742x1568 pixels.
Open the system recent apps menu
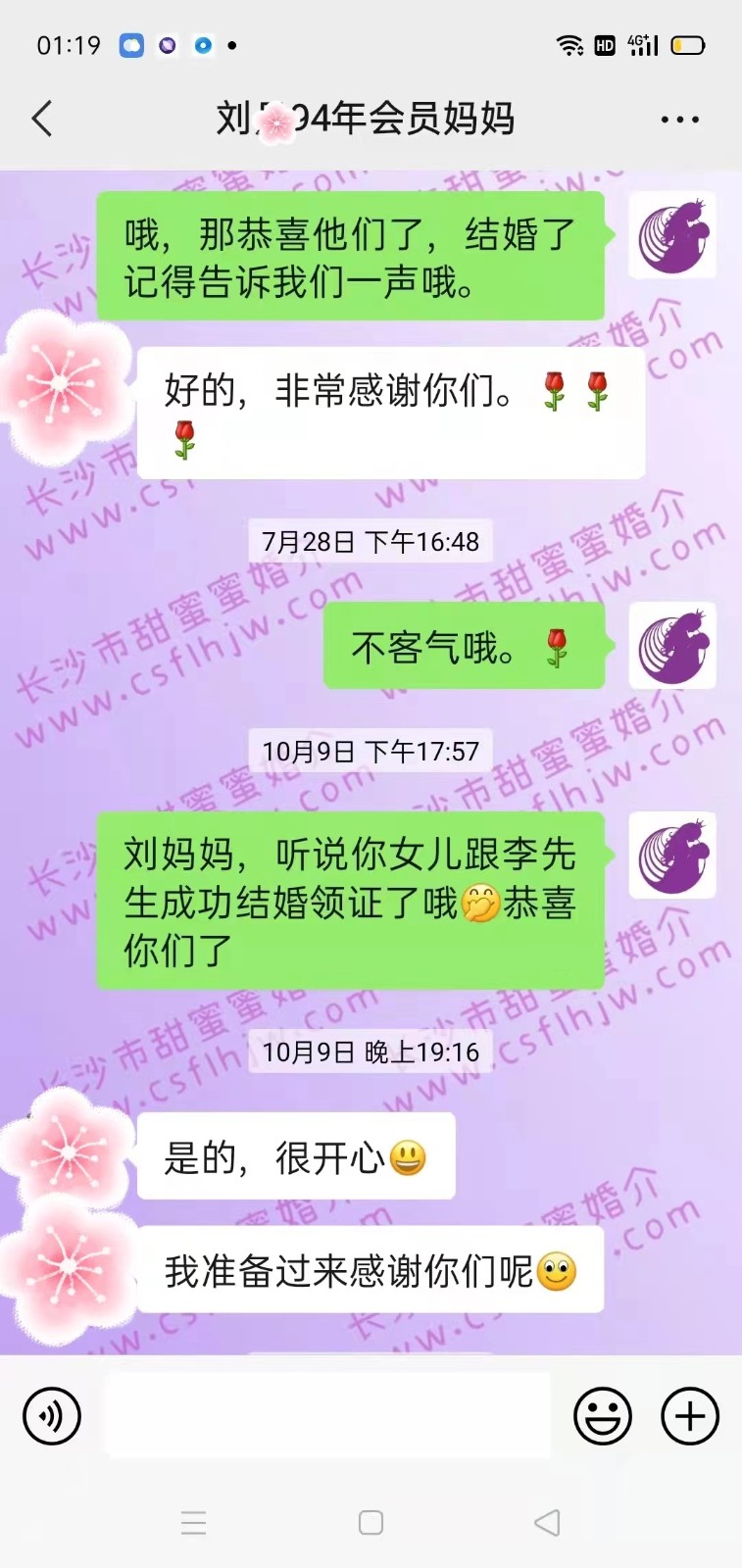(x=193, y=1522)
